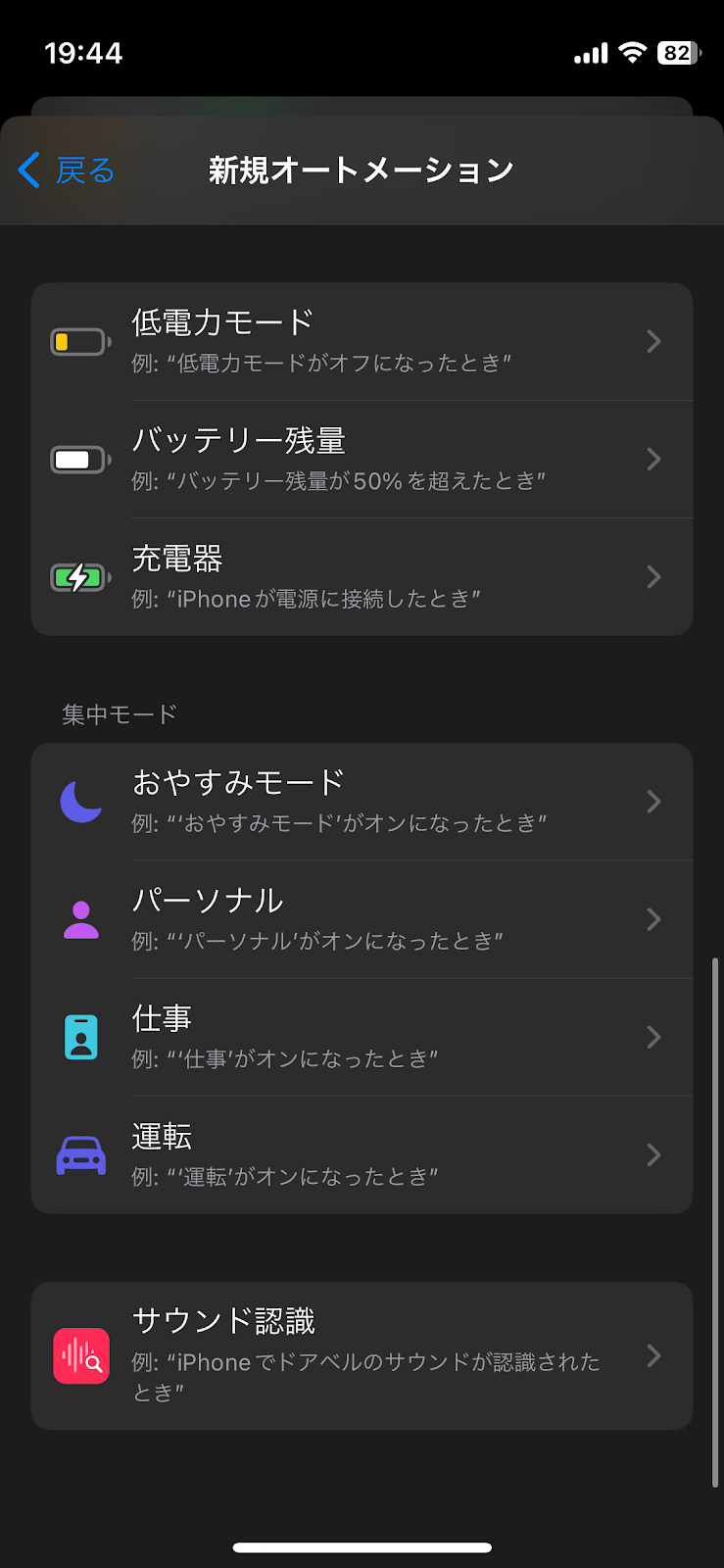Select the サウンド認識 trigger
The width and height of the screenshot is (724, 1568).
pyautogui.click(x=362, y=1355)
